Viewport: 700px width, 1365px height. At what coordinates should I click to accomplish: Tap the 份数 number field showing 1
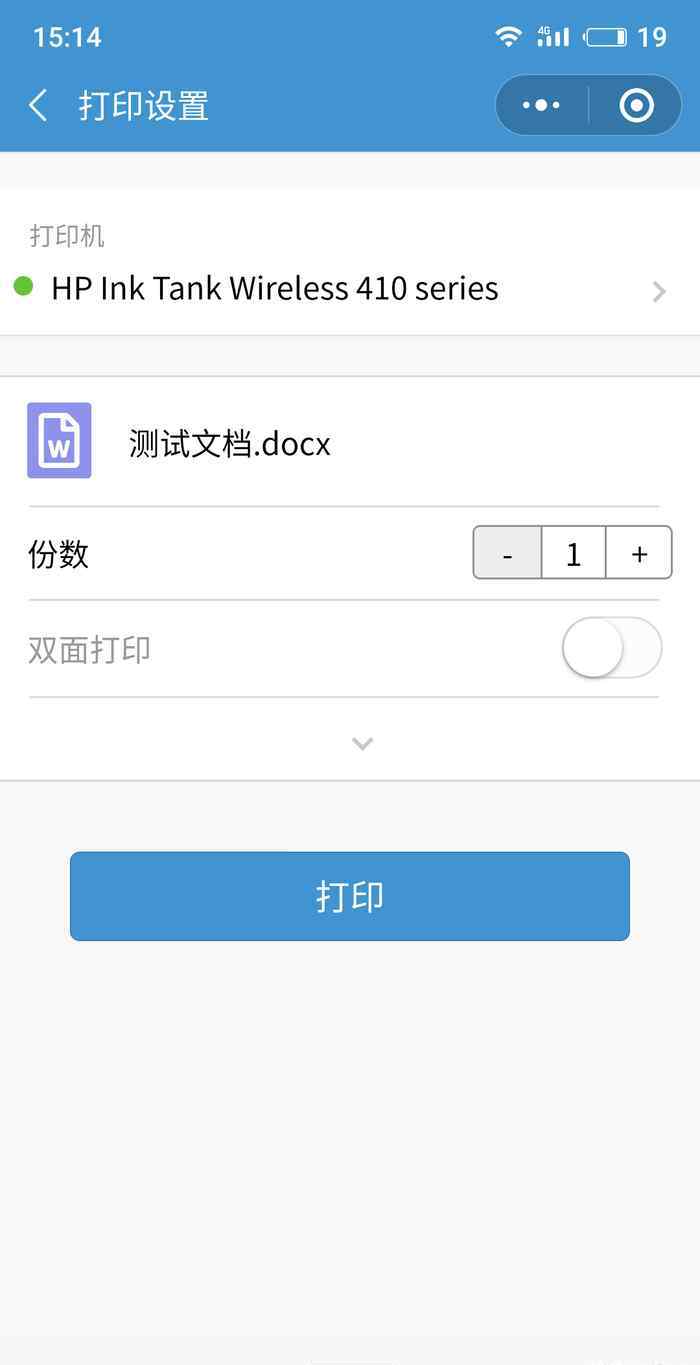pyautogui.click(x=573, y=553)
